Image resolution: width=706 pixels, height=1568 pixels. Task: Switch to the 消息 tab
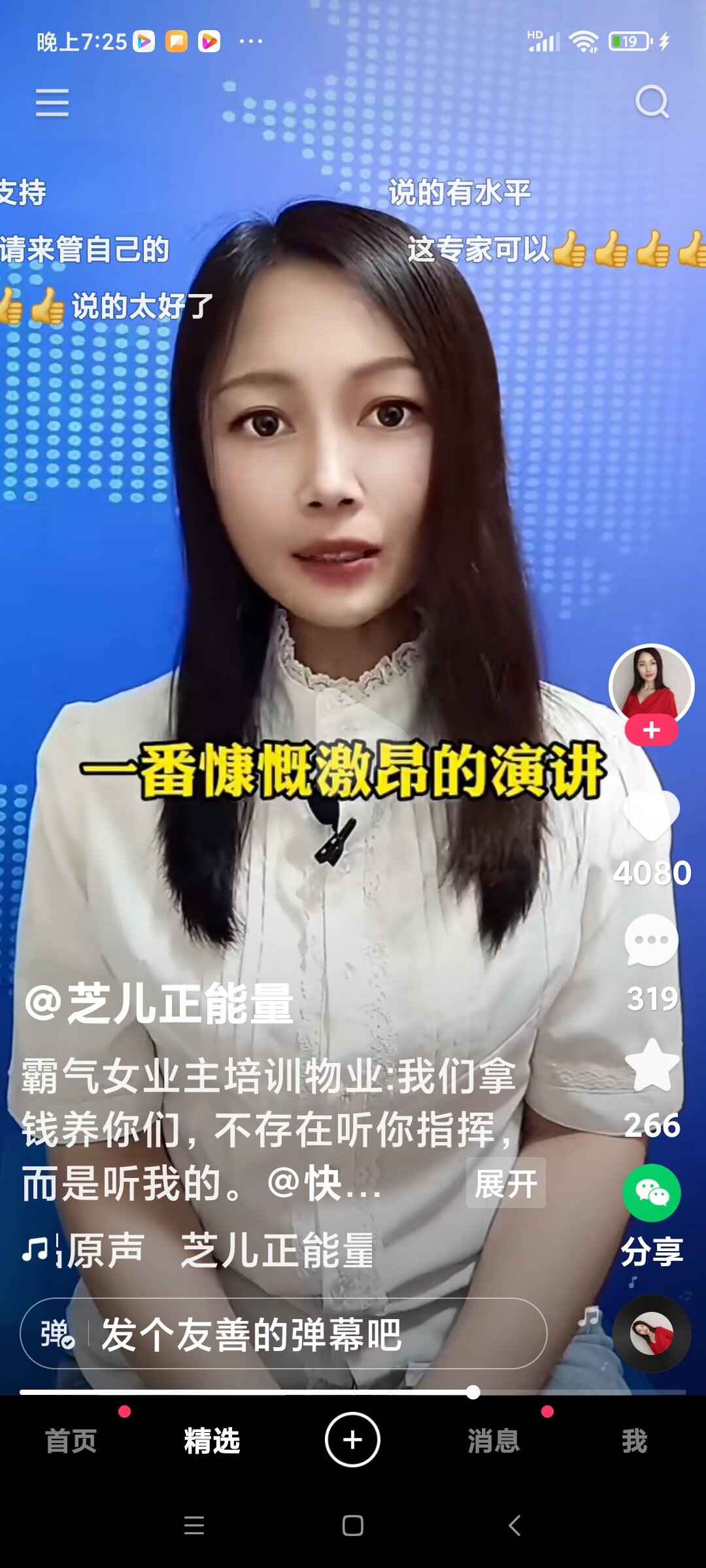tap(494, 1441)
